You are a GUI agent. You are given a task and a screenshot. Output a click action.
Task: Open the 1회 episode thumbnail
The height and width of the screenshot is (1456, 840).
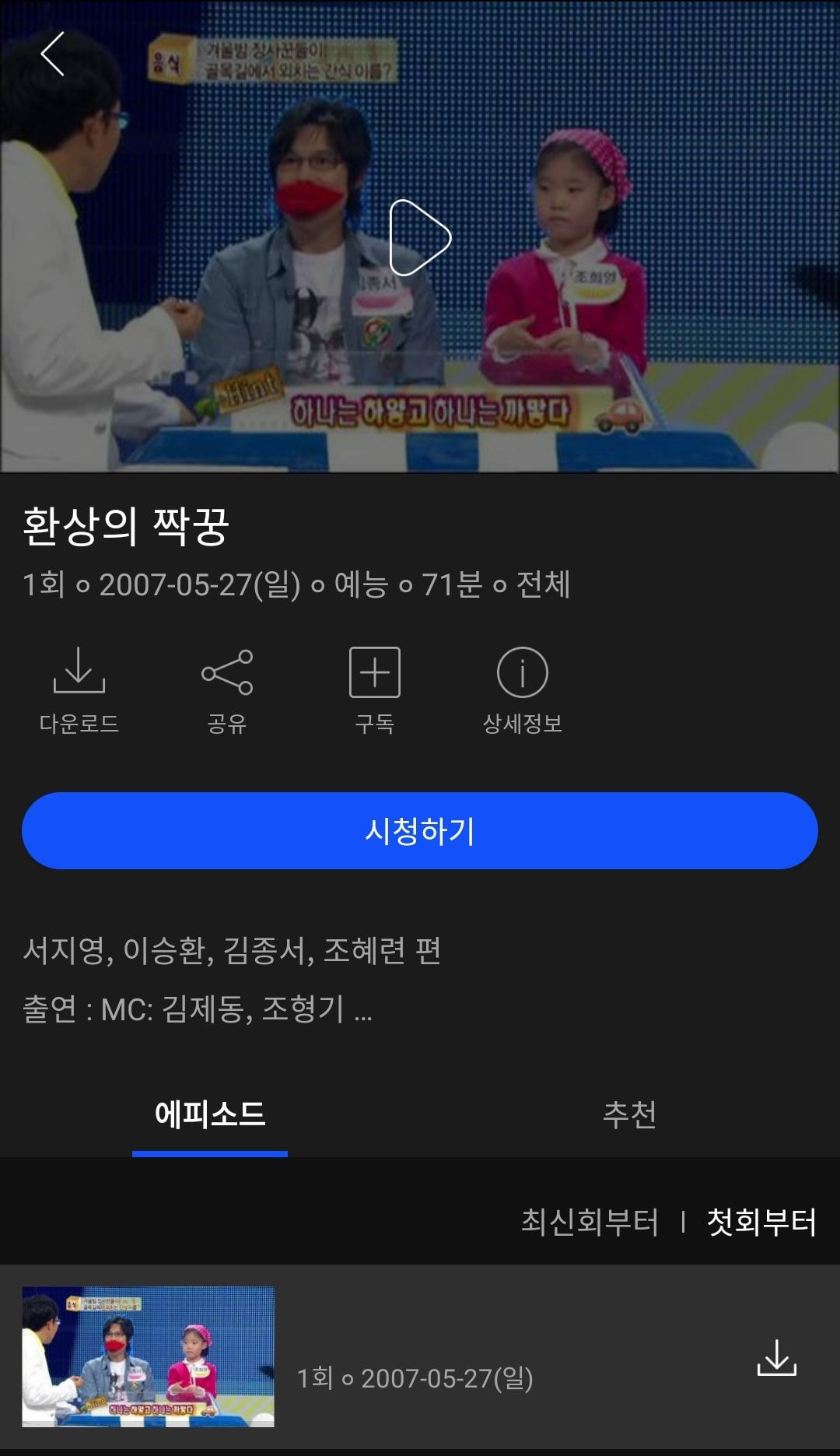click(148, 1356)
